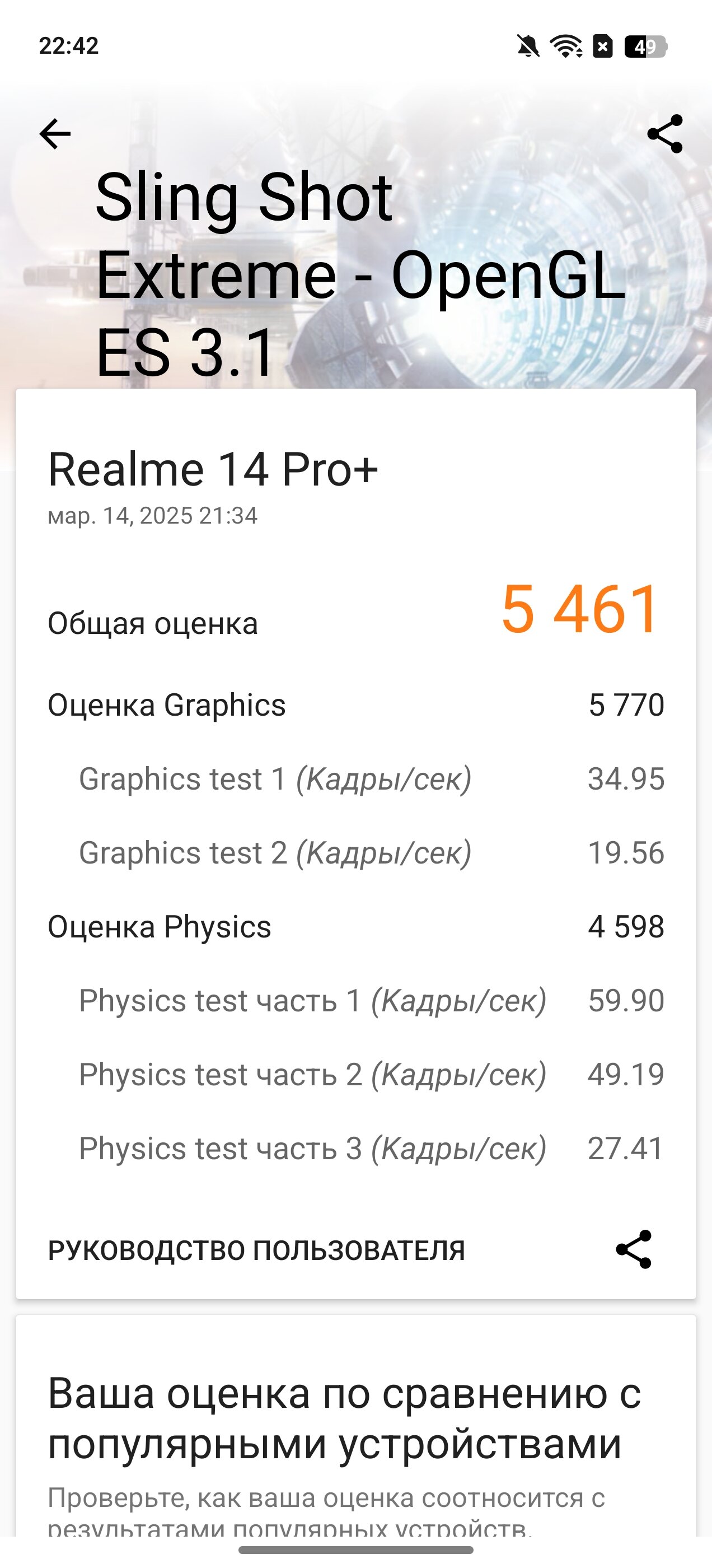The height and width of the screenshot is (1568, 712).
Task: Share result via top-right share icon
Action: 664,134
